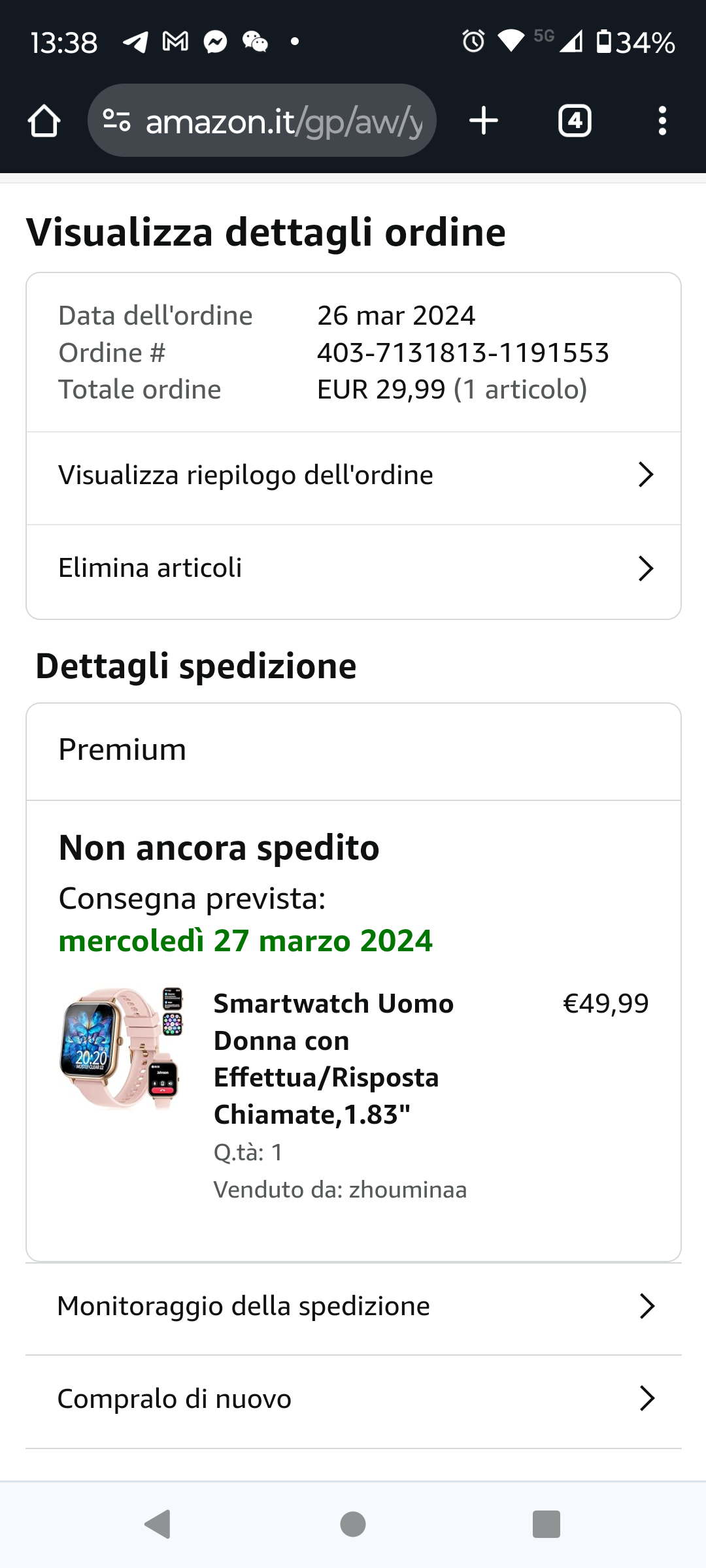This screenshot has height=1568, width=706.
Task: Open Visualizza riepilogo dell'ordine
Action: point(353,476)
